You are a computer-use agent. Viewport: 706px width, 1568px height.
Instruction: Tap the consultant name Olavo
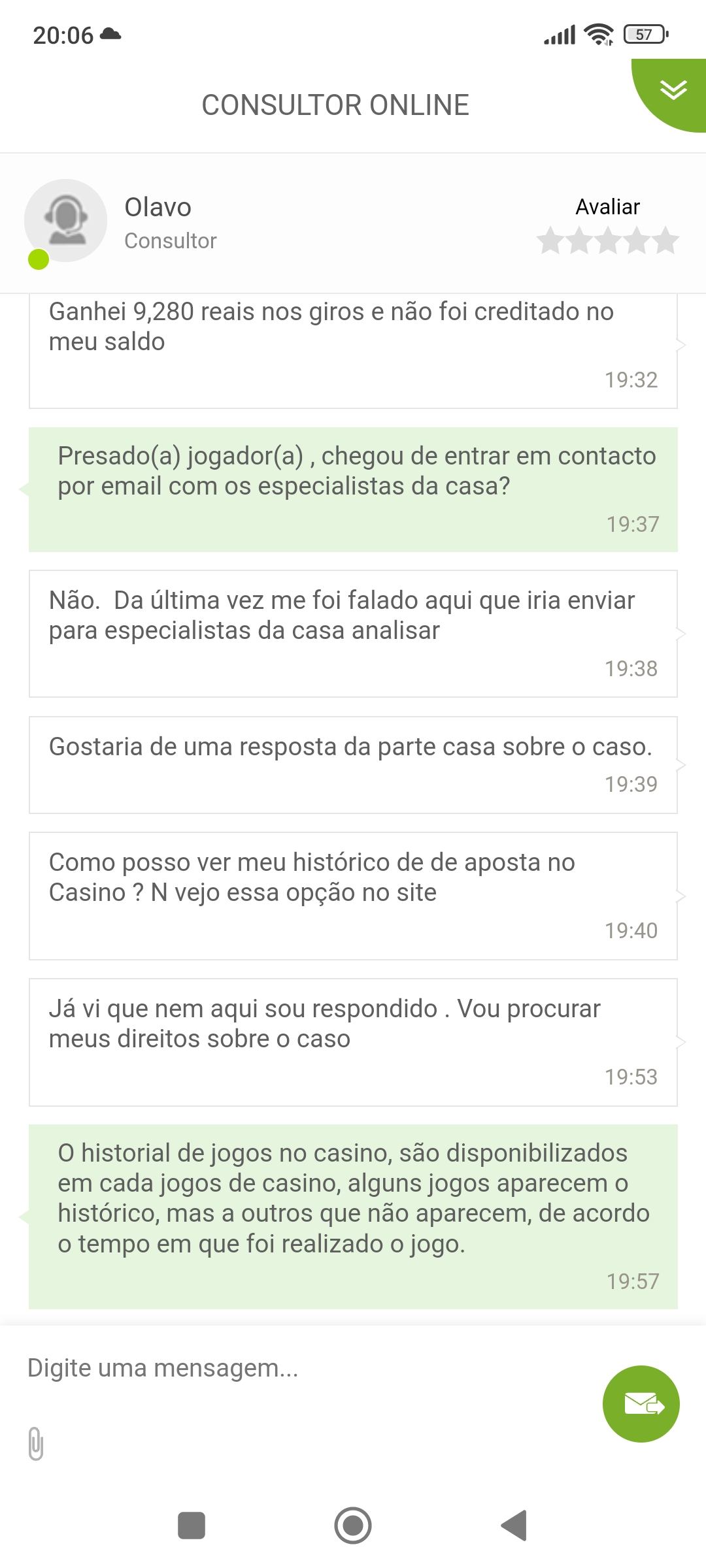click(x=157, y=206)
